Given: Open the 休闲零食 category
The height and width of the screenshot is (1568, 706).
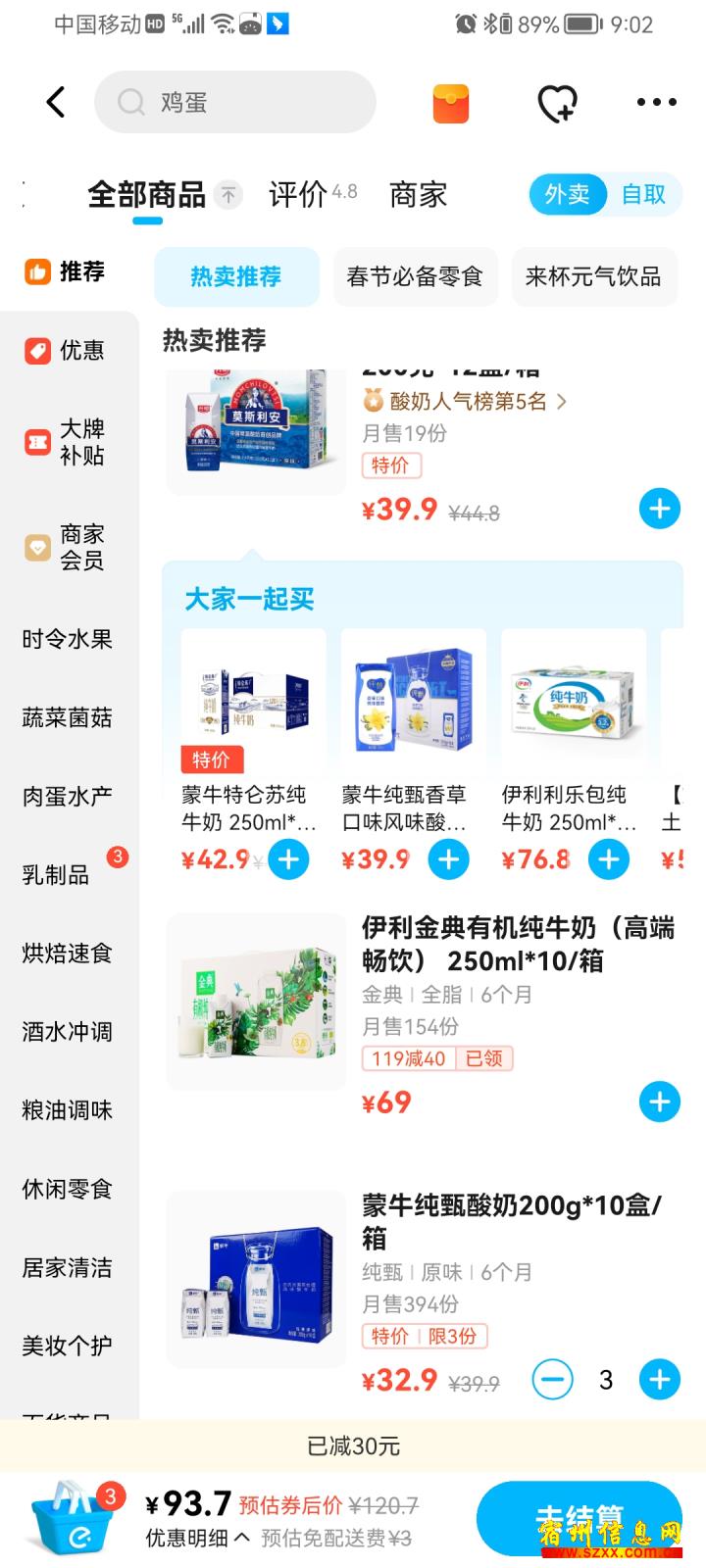Looking at the screenshot, I should click(x=67, y=1189).
